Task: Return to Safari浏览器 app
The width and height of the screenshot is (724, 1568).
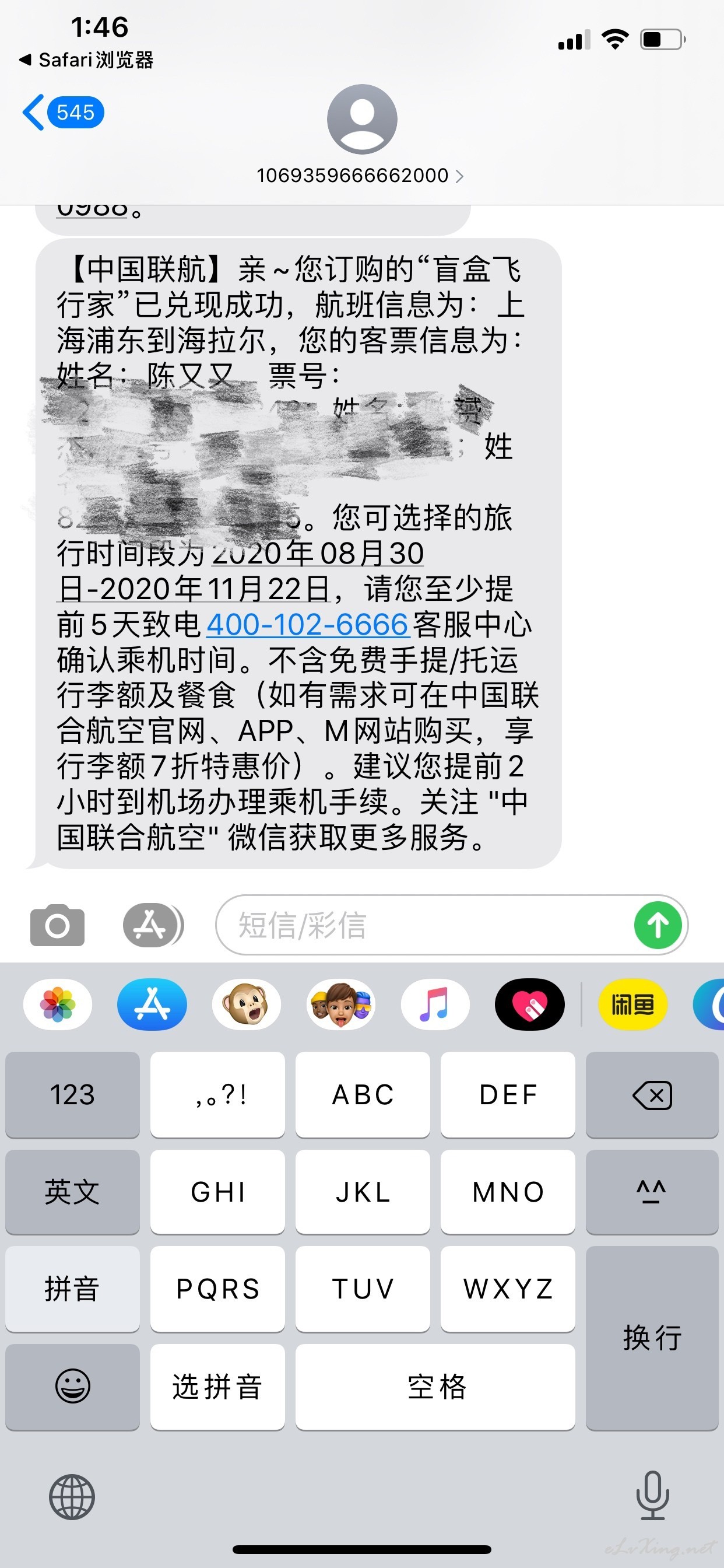Action: click(86, 60)
